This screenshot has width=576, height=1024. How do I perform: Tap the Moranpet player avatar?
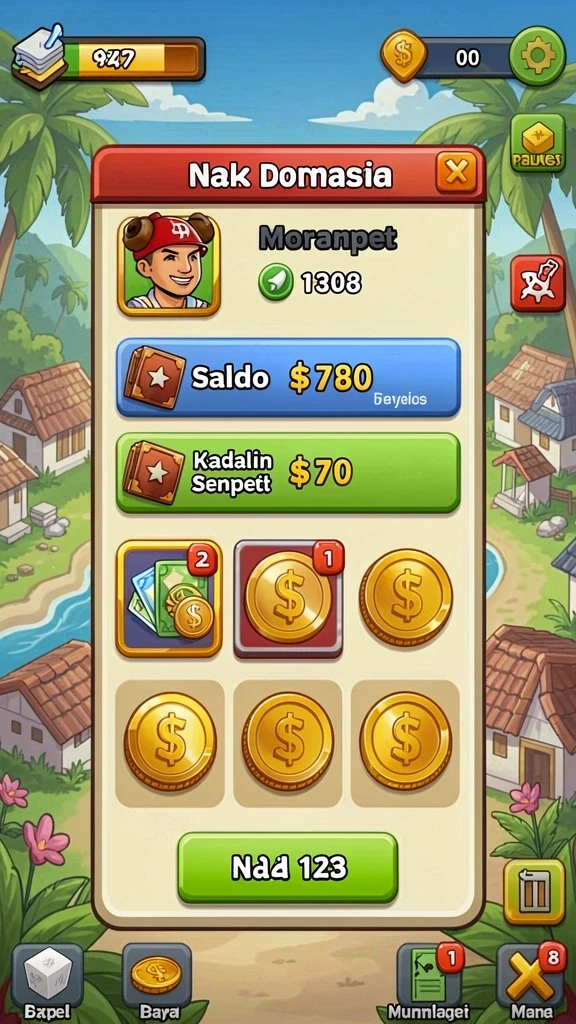pos(169,264)
